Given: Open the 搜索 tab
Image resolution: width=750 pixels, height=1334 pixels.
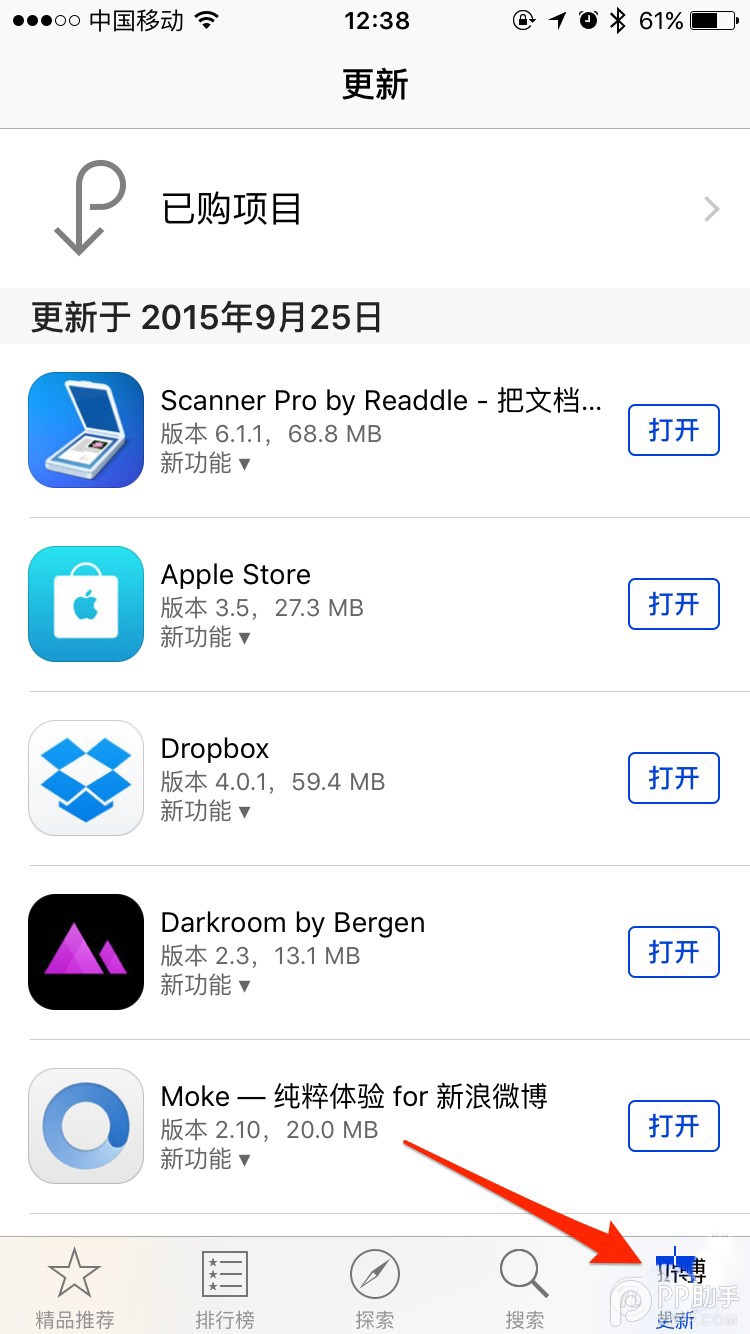Looking at the screenshot, I should pyautogui.click(x=525, y=1286).
